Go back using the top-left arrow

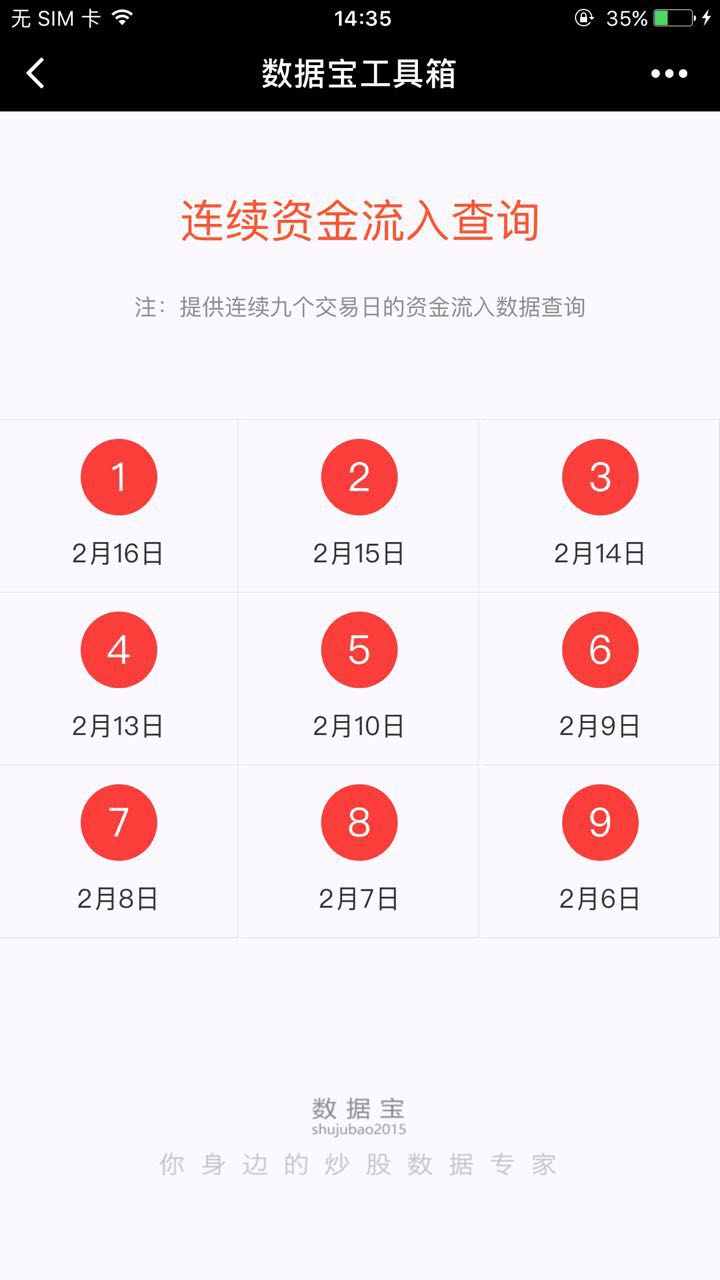(35, 73)
